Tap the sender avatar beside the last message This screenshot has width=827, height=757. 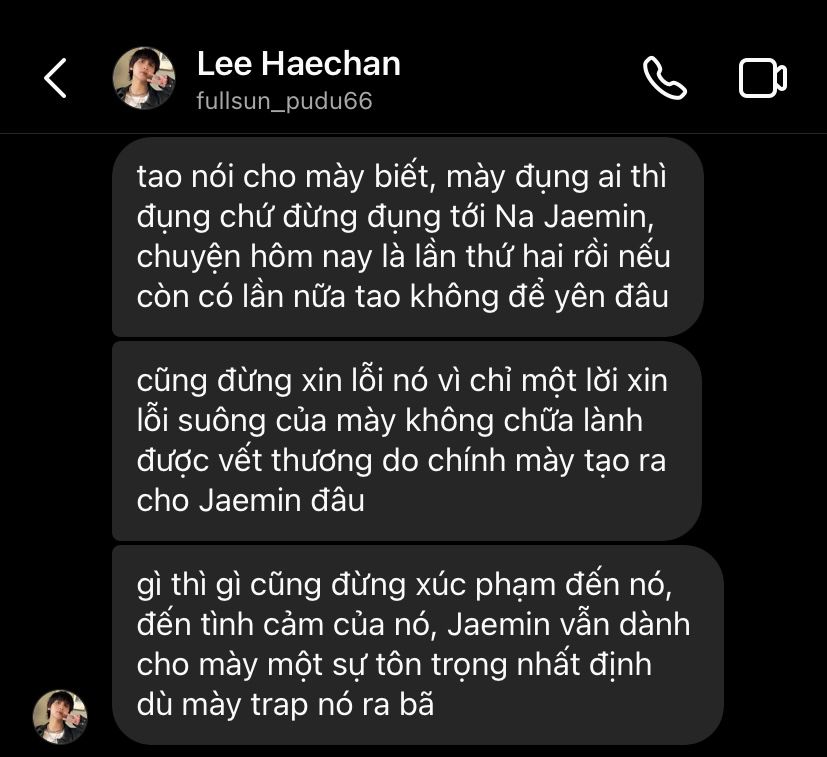click(x=60, y=716)
